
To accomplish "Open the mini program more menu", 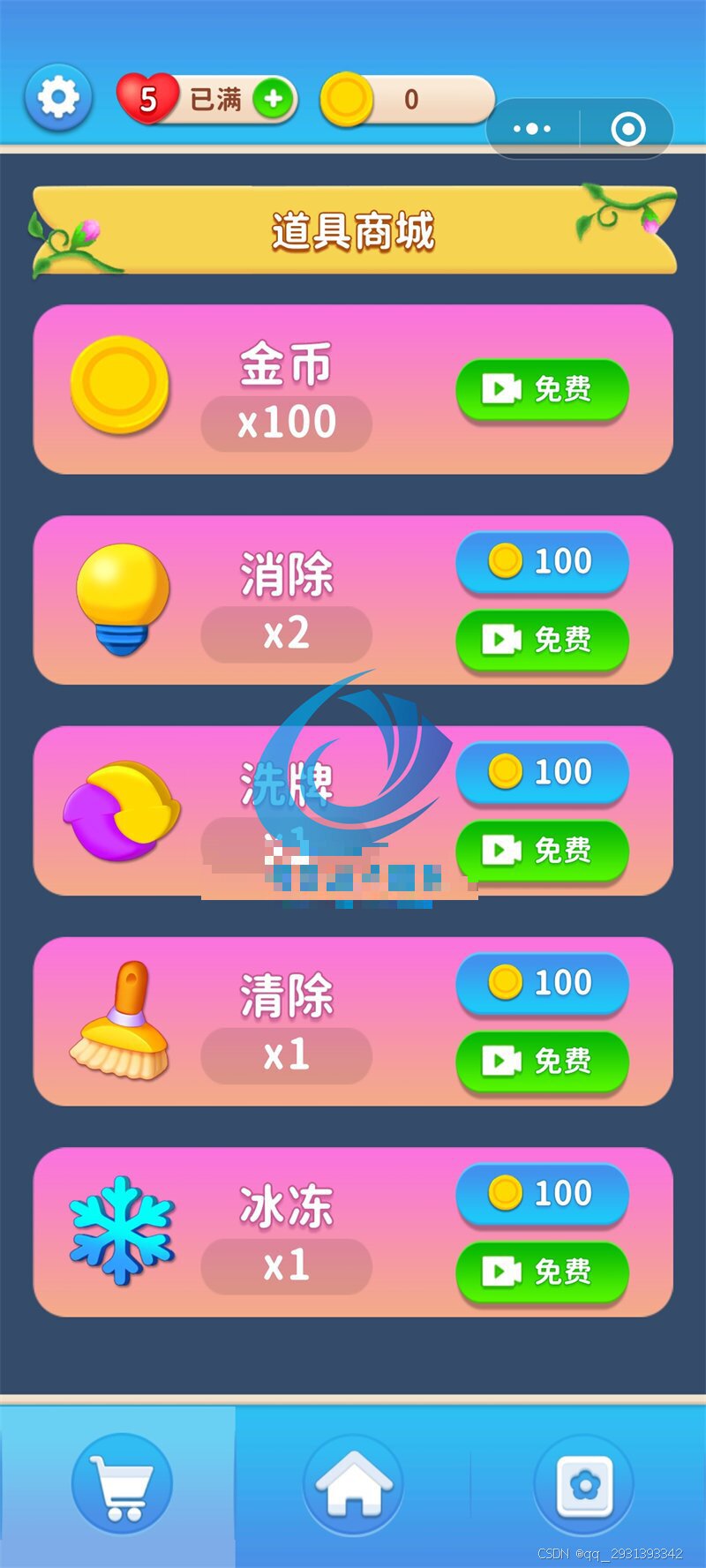I will pyautogui.click(x=532, y=129).
